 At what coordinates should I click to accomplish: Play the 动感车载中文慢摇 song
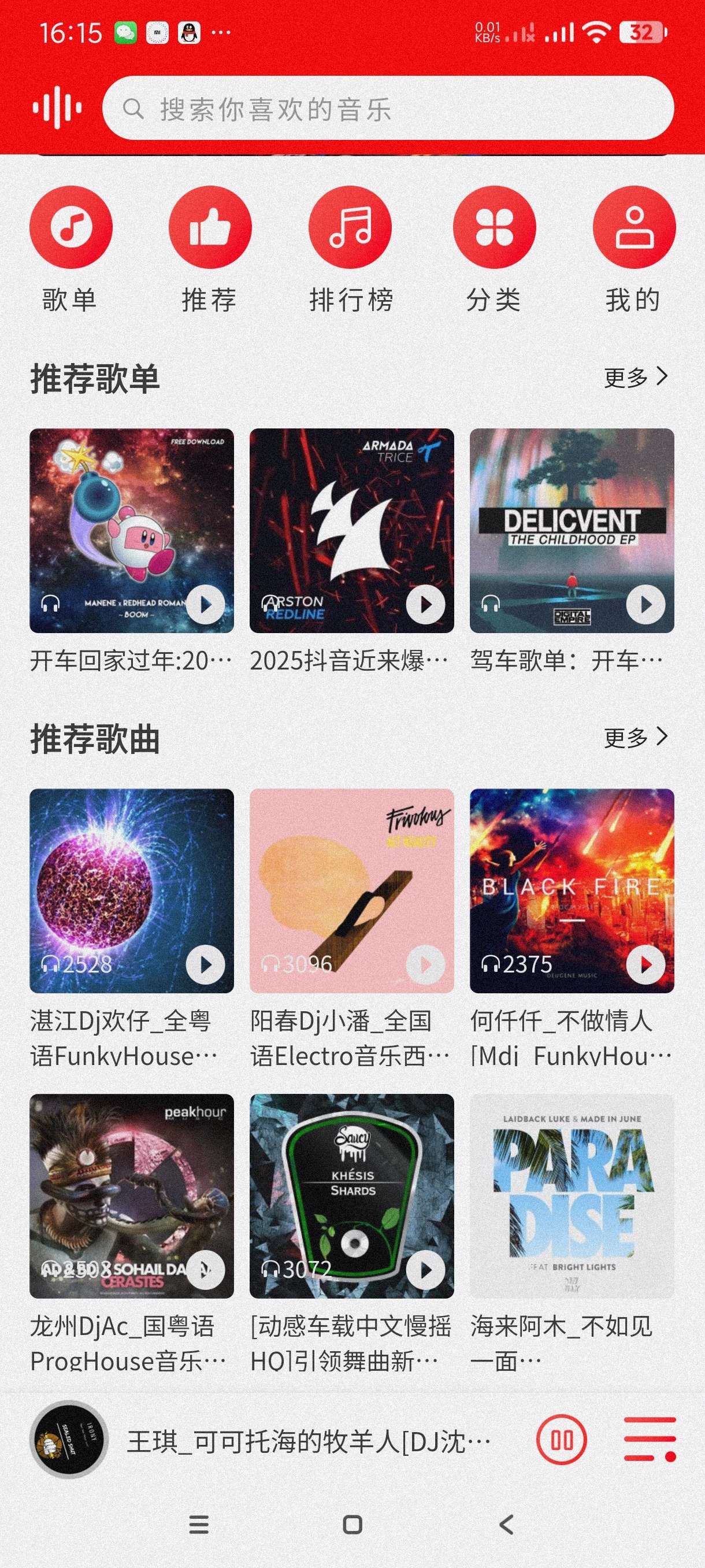pyautogui.click(x=425, y=1270)
